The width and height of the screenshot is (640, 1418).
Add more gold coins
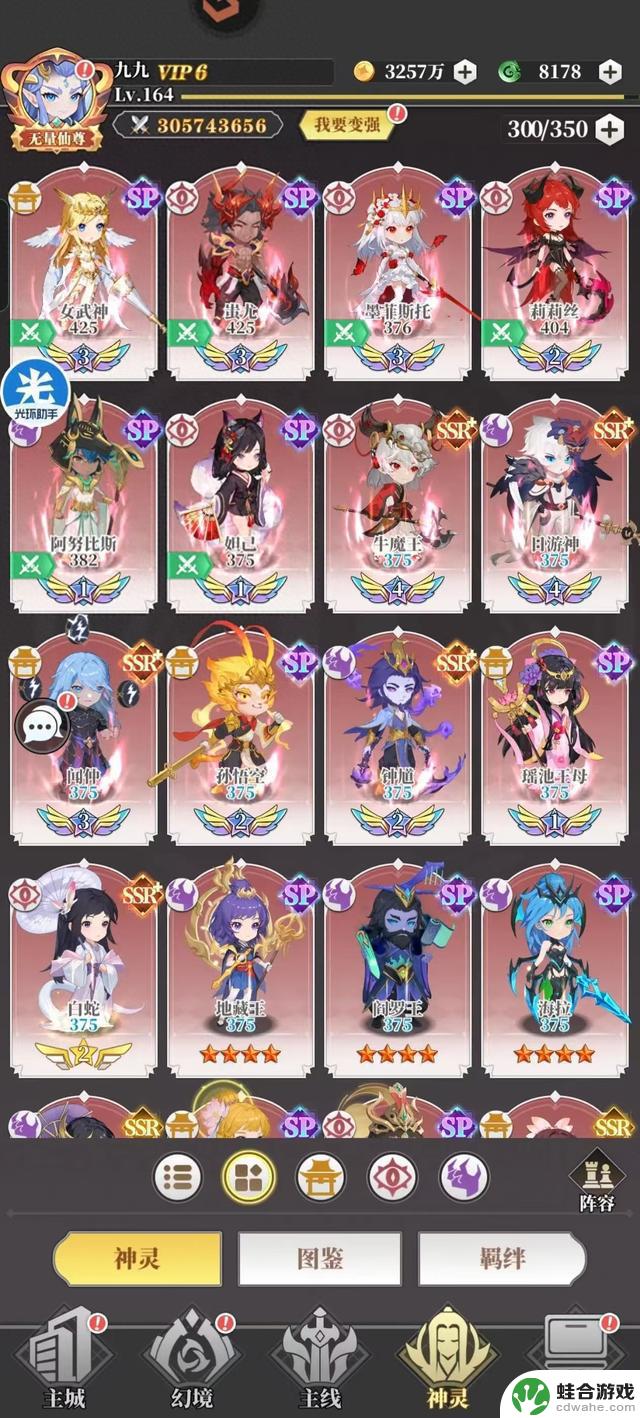point(465,71)
